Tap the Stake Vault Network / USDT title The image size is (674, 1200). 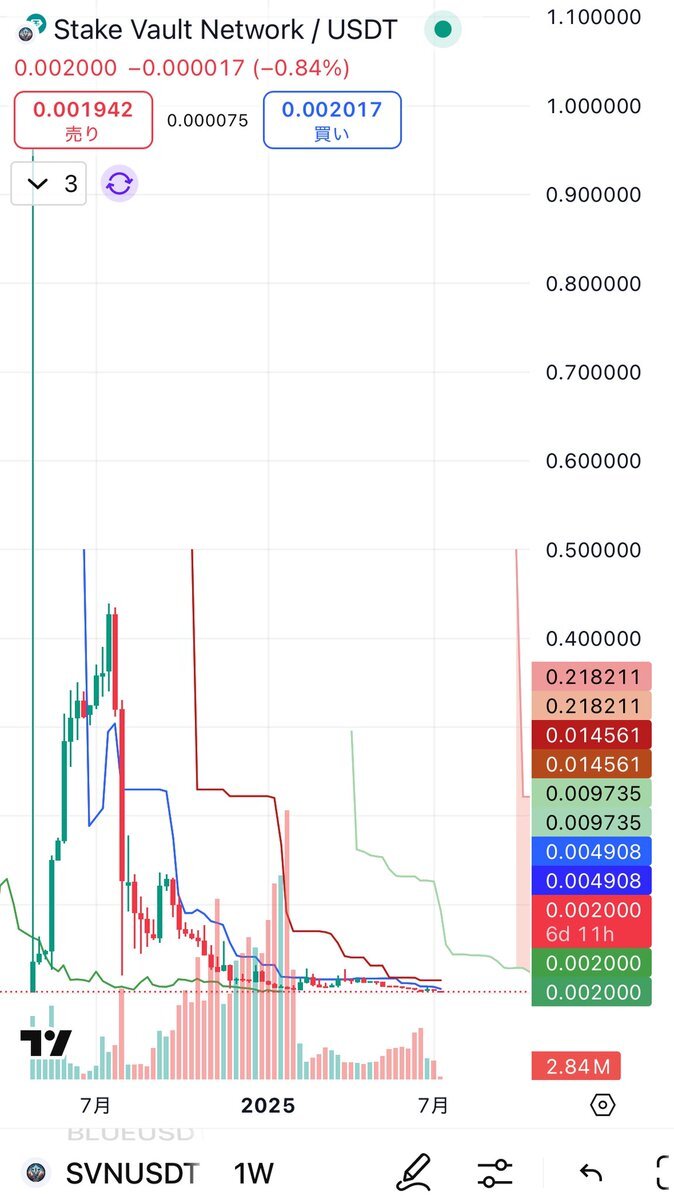click(225, 29)
